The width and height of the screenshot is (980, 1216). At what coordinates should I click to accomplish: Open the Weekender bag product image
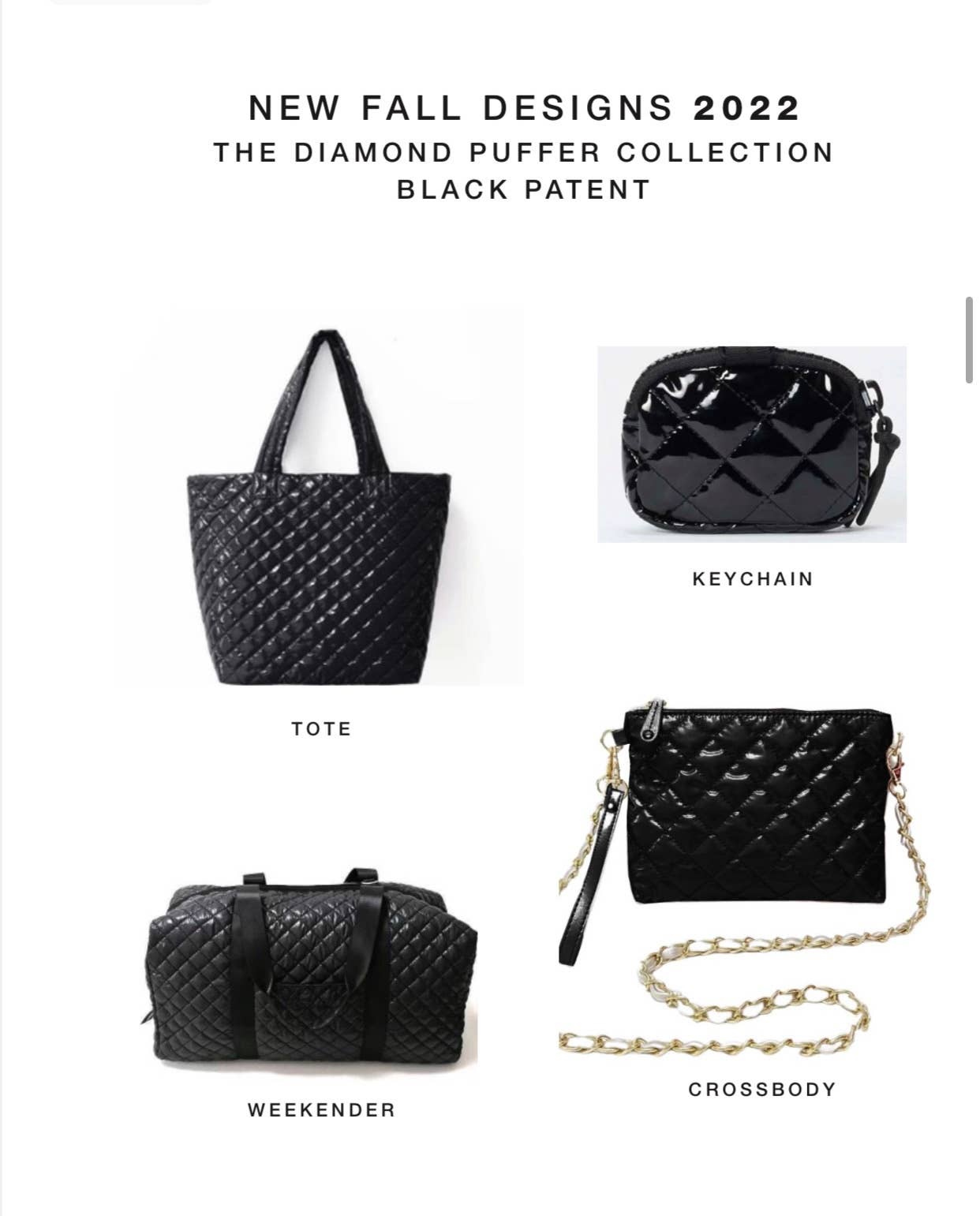coord(312,977)
